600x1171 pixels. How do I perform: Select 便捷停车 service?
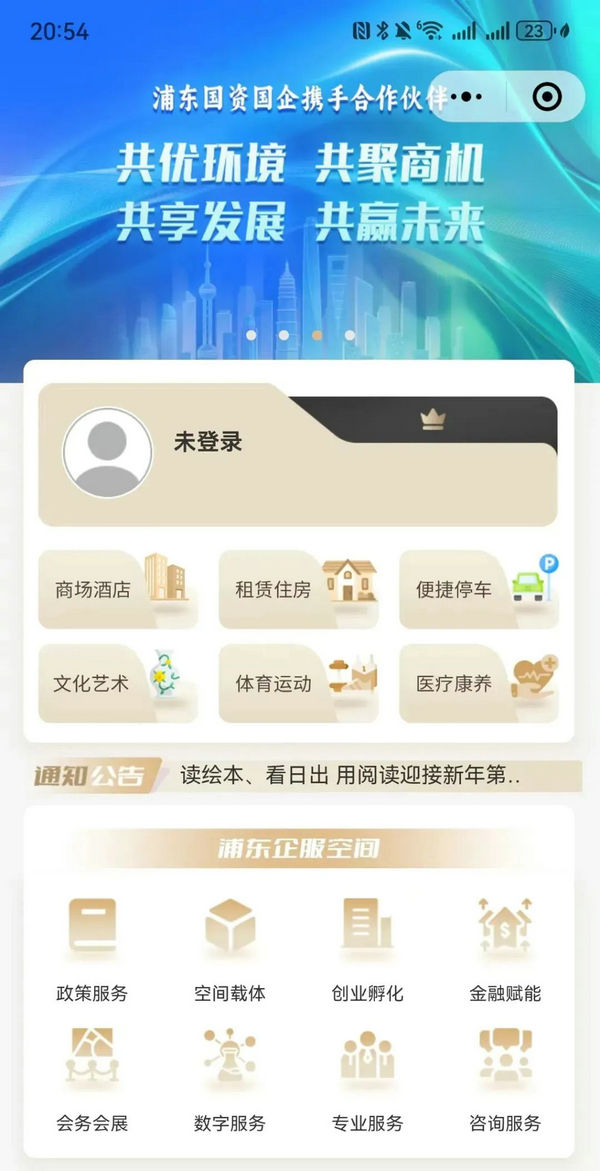click(478, 589)
